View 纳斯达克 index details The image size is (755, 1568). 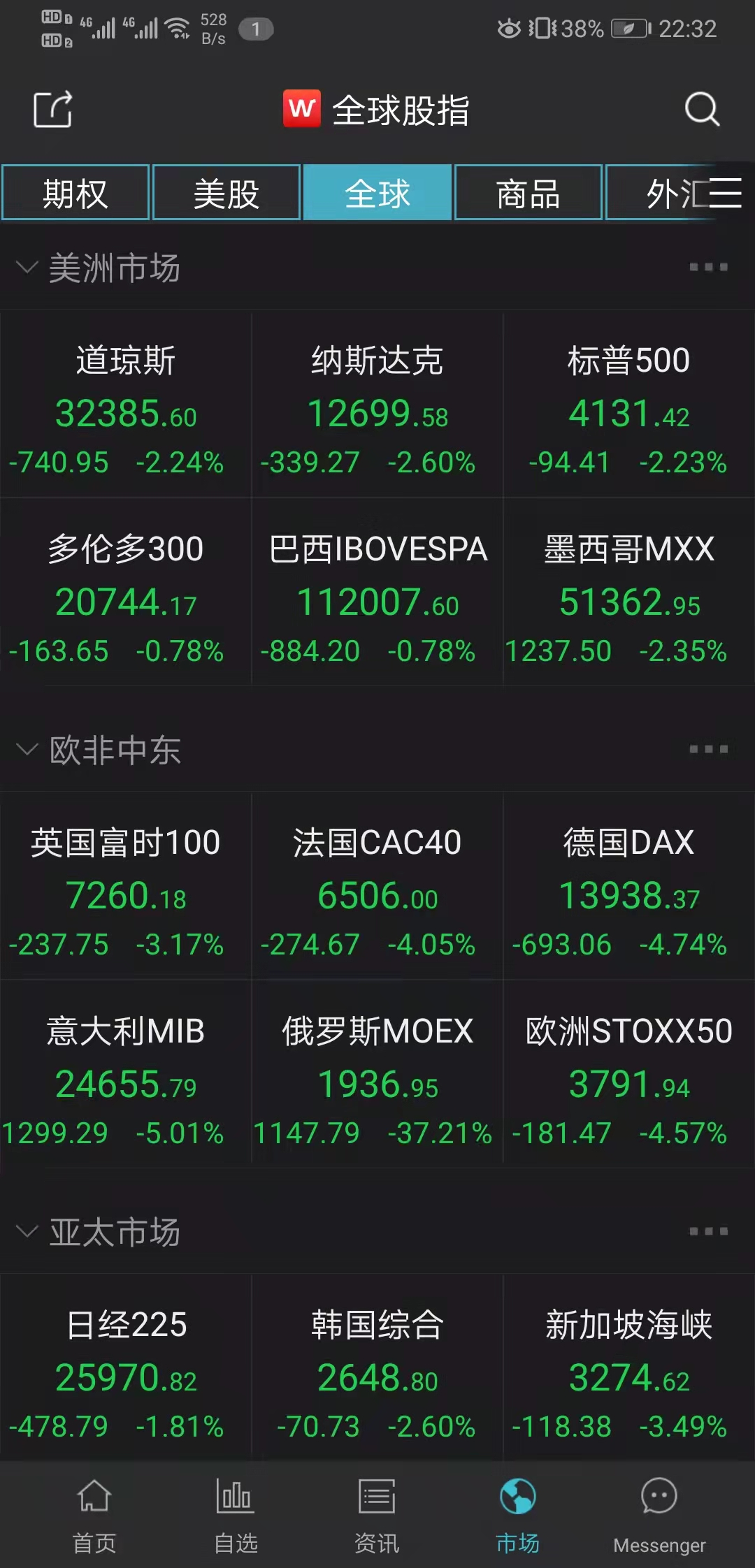click(377, 407)
